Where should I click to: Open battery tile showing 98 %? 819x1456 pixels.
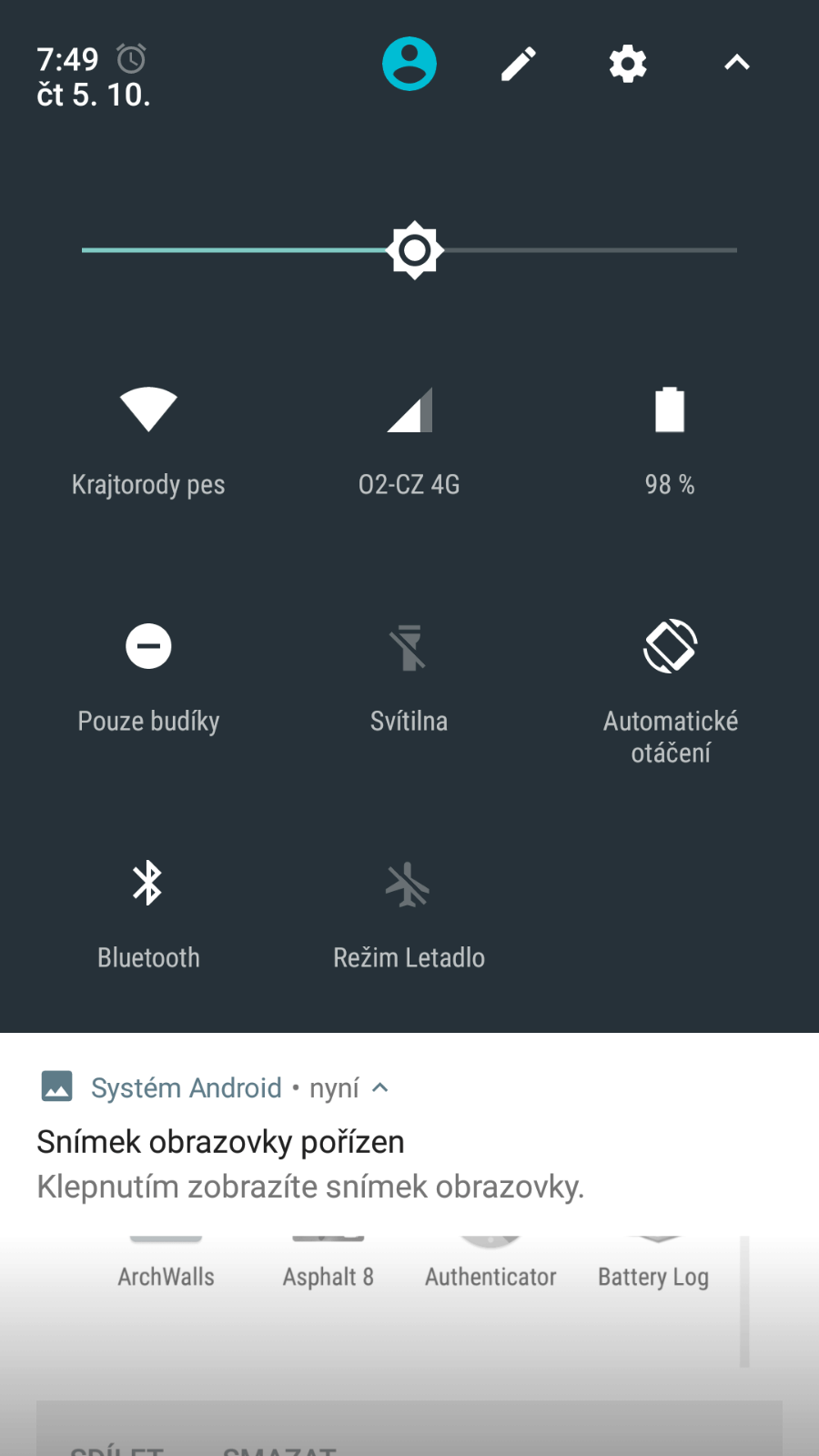[x=670, y=441]
